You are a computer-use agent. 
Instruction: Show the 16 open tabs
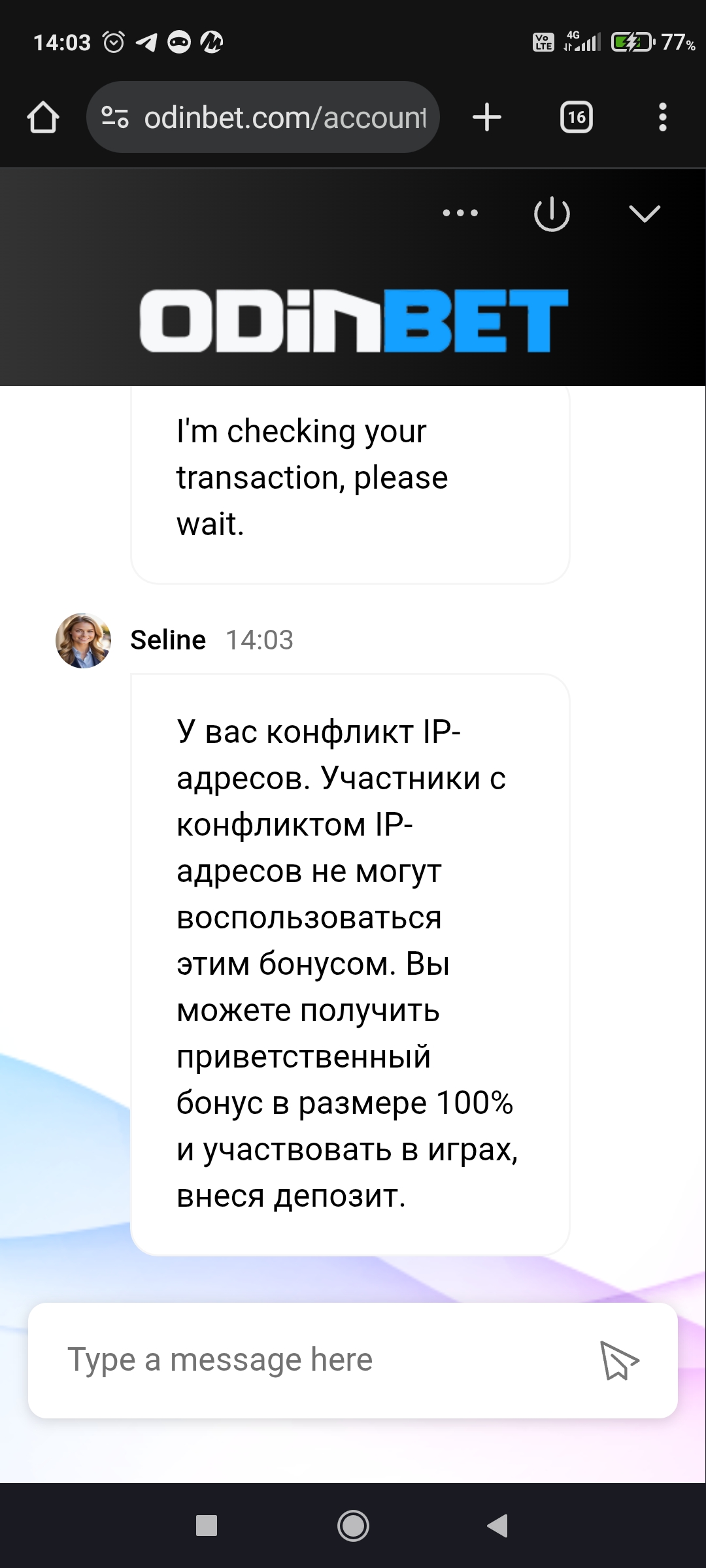(577, 118)
